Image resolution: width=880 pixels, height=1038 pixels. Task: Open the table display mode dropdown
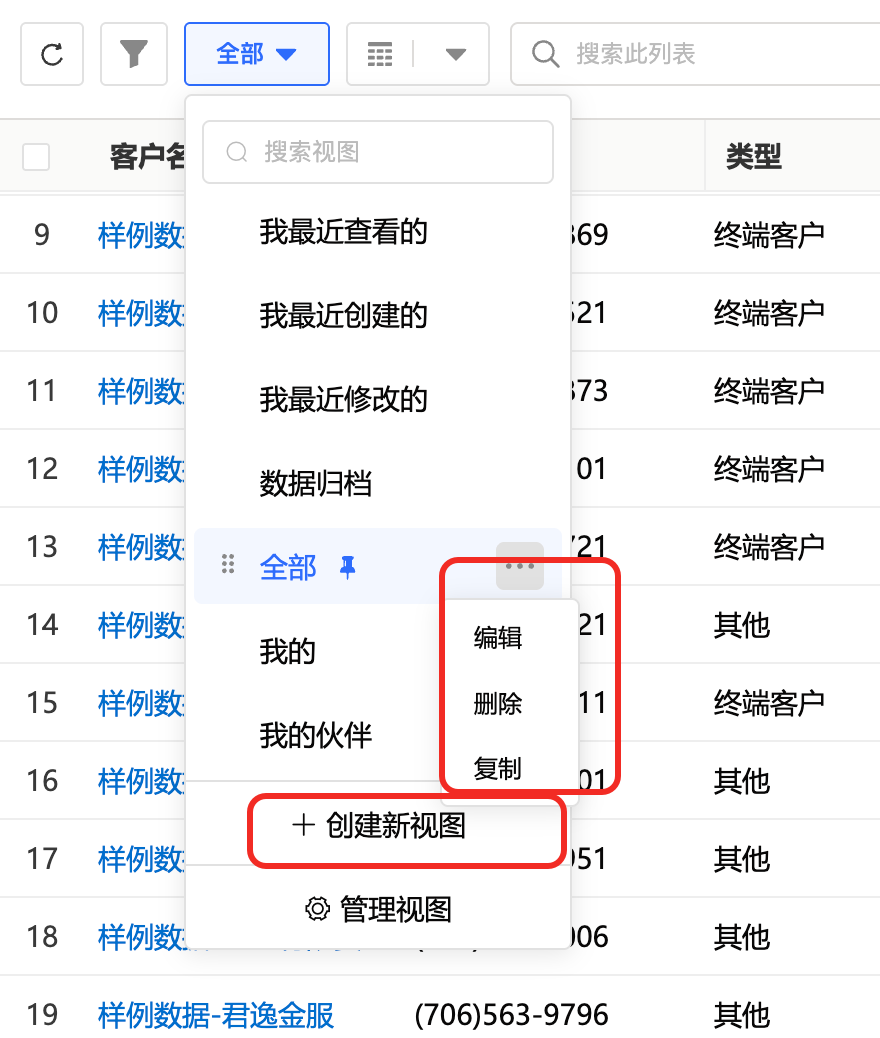[x=456, y=54]
